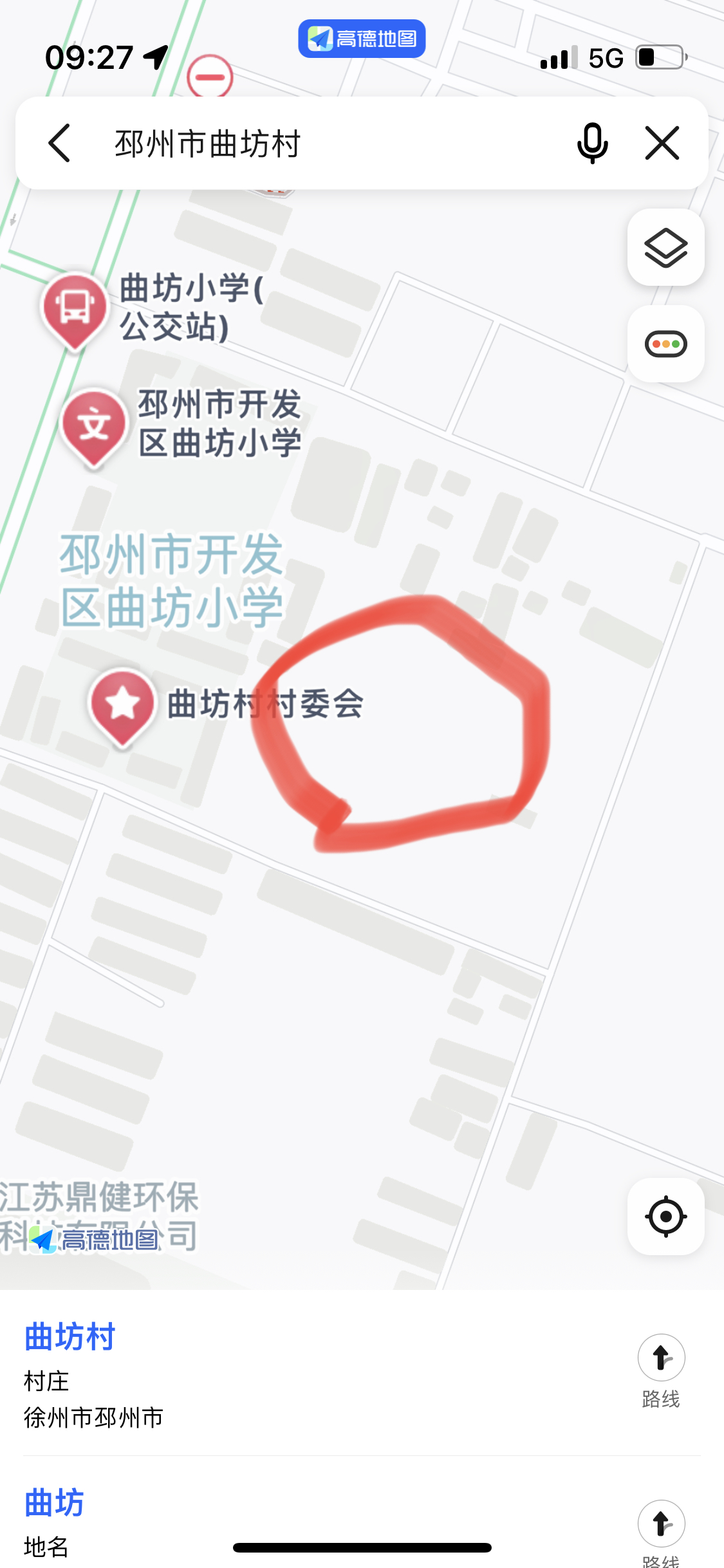Get the route to 曲坊
The image size is (724, 1568).
661,1527
